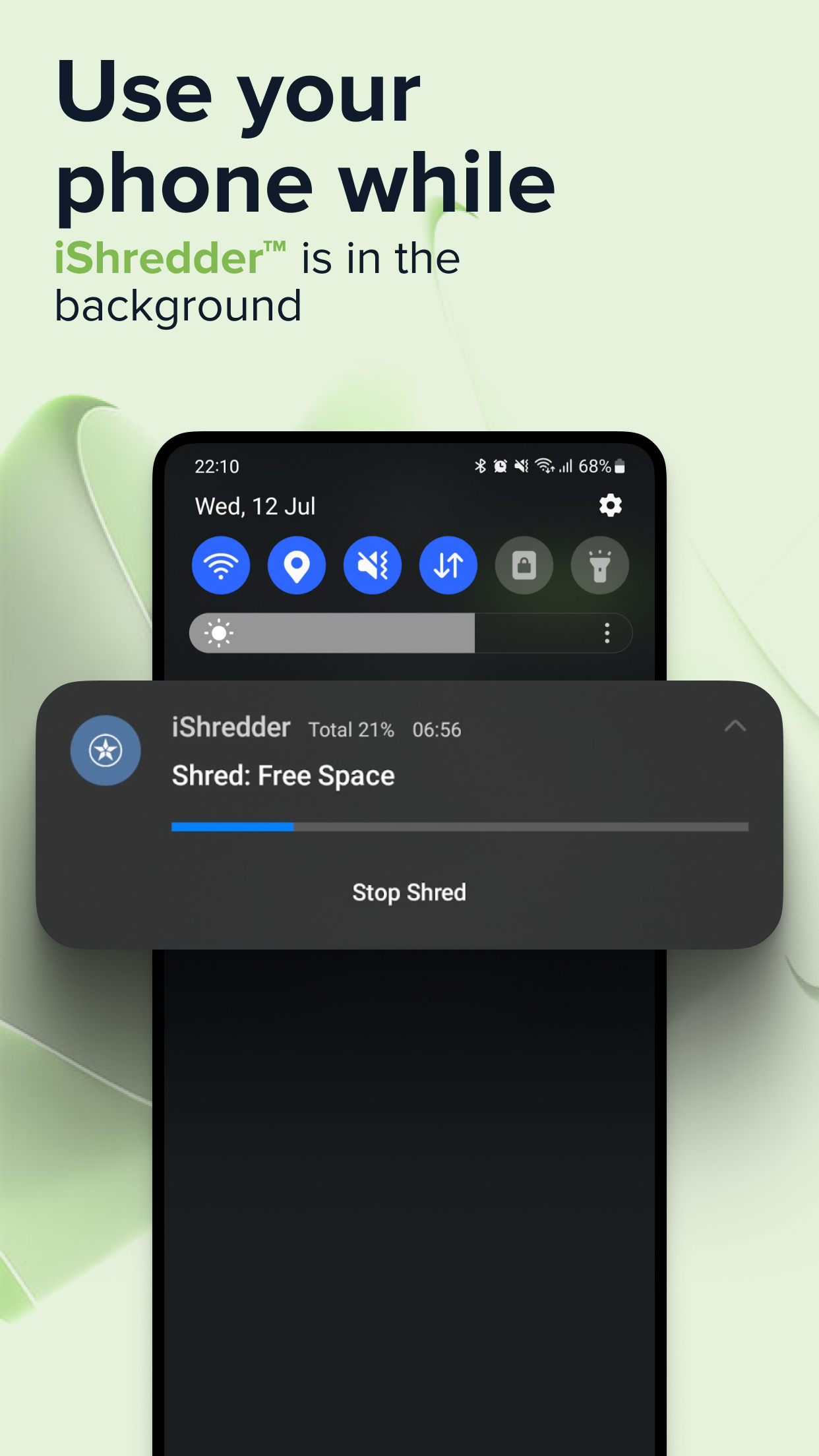Tap the Mobile Data arrows icon

tap(448, 566)
